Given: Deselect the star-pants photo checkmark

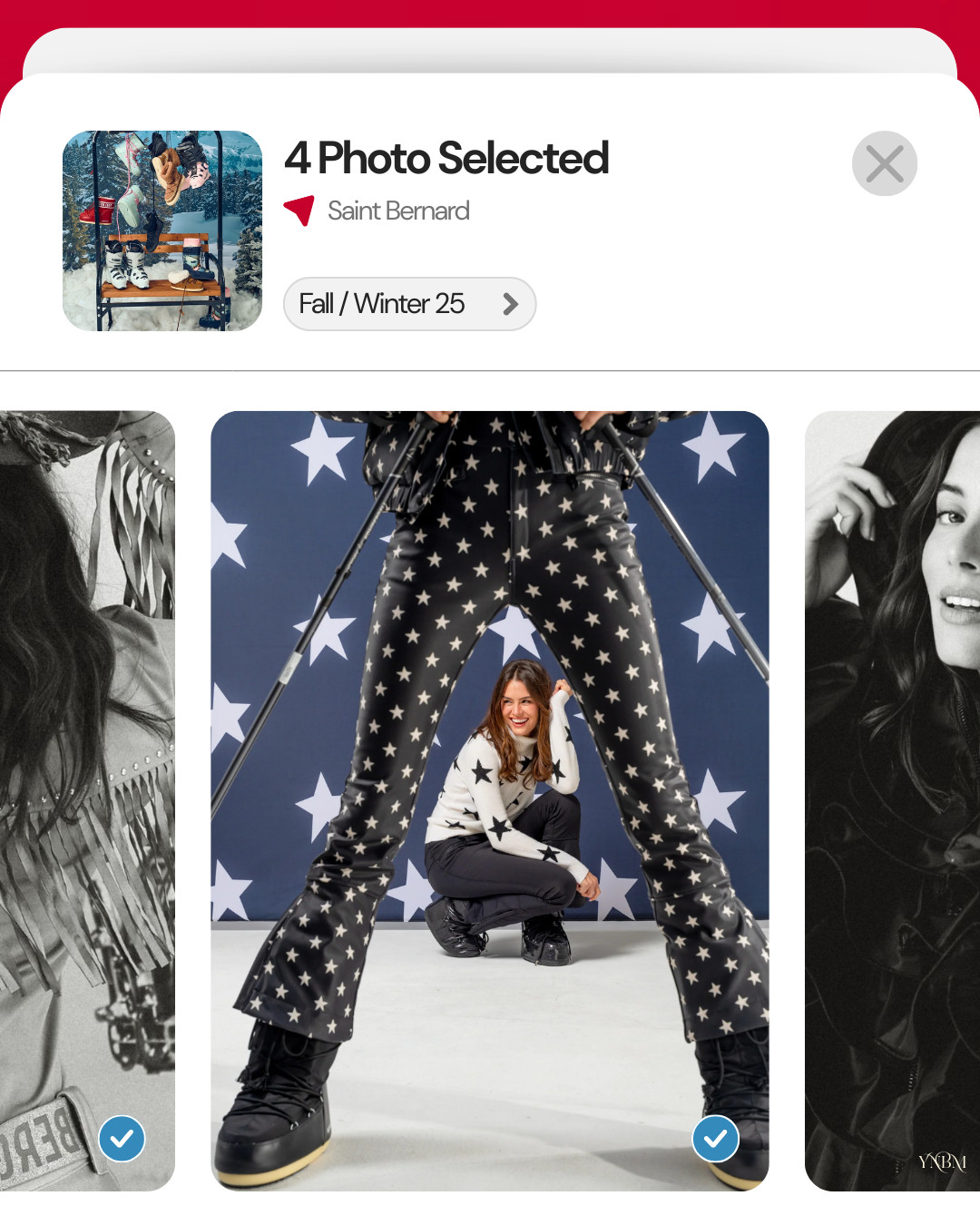Looking at the screenshot, I should click(x=715, y=1138).
